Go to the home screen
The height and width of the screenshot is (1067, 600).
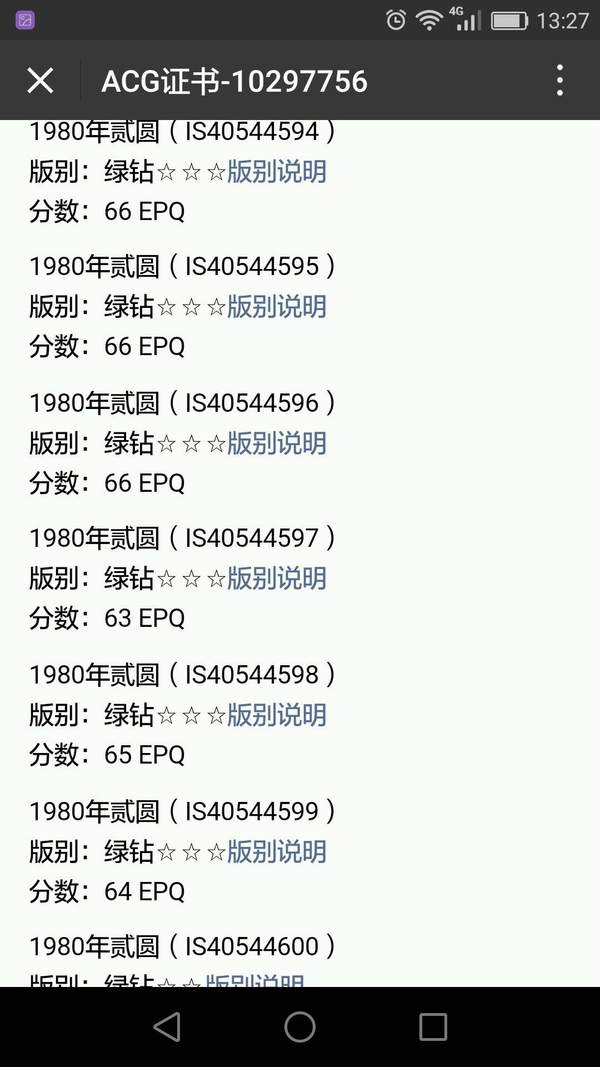(x=300, y=1026)
